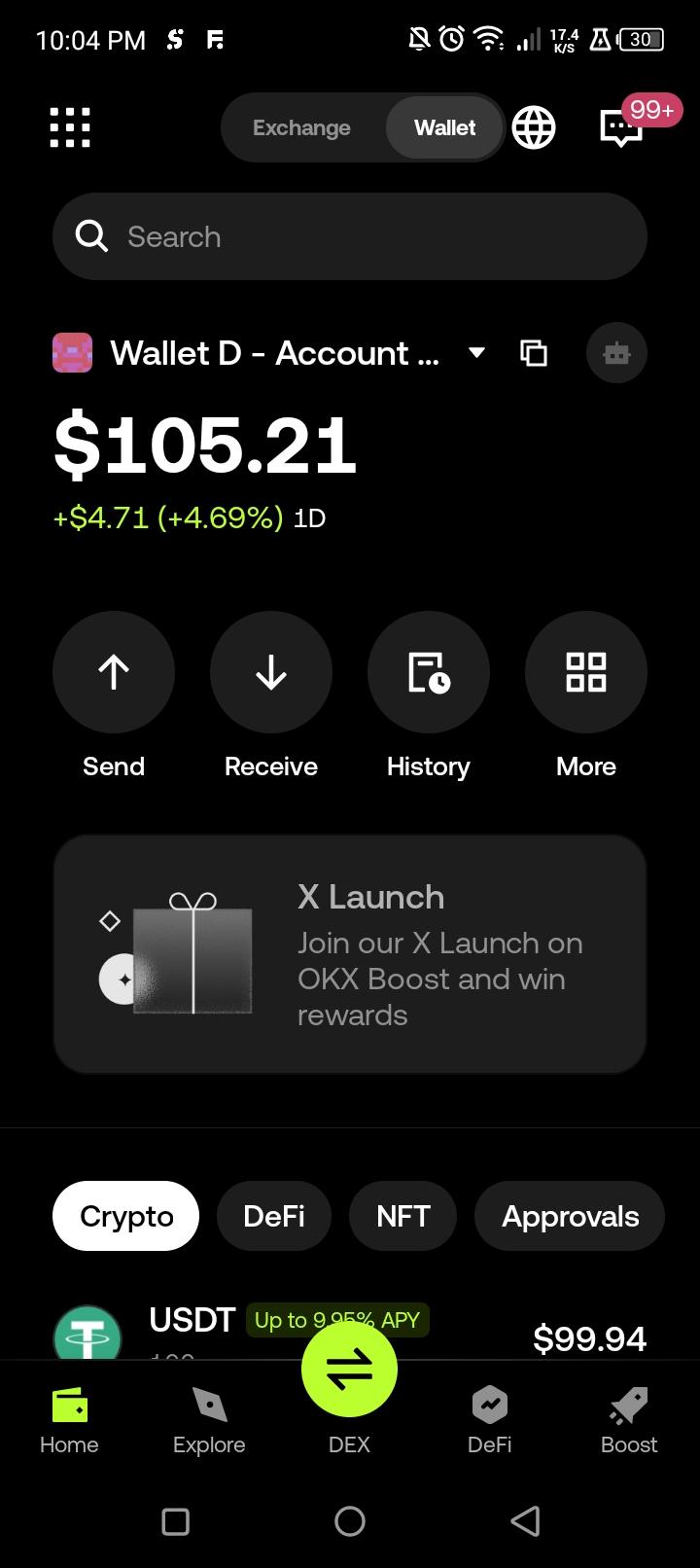Image resolution: width=700 pixels, height=1568 pixels.
Task: Go to the Boost tab
Action: click(x=629, y=1420)
